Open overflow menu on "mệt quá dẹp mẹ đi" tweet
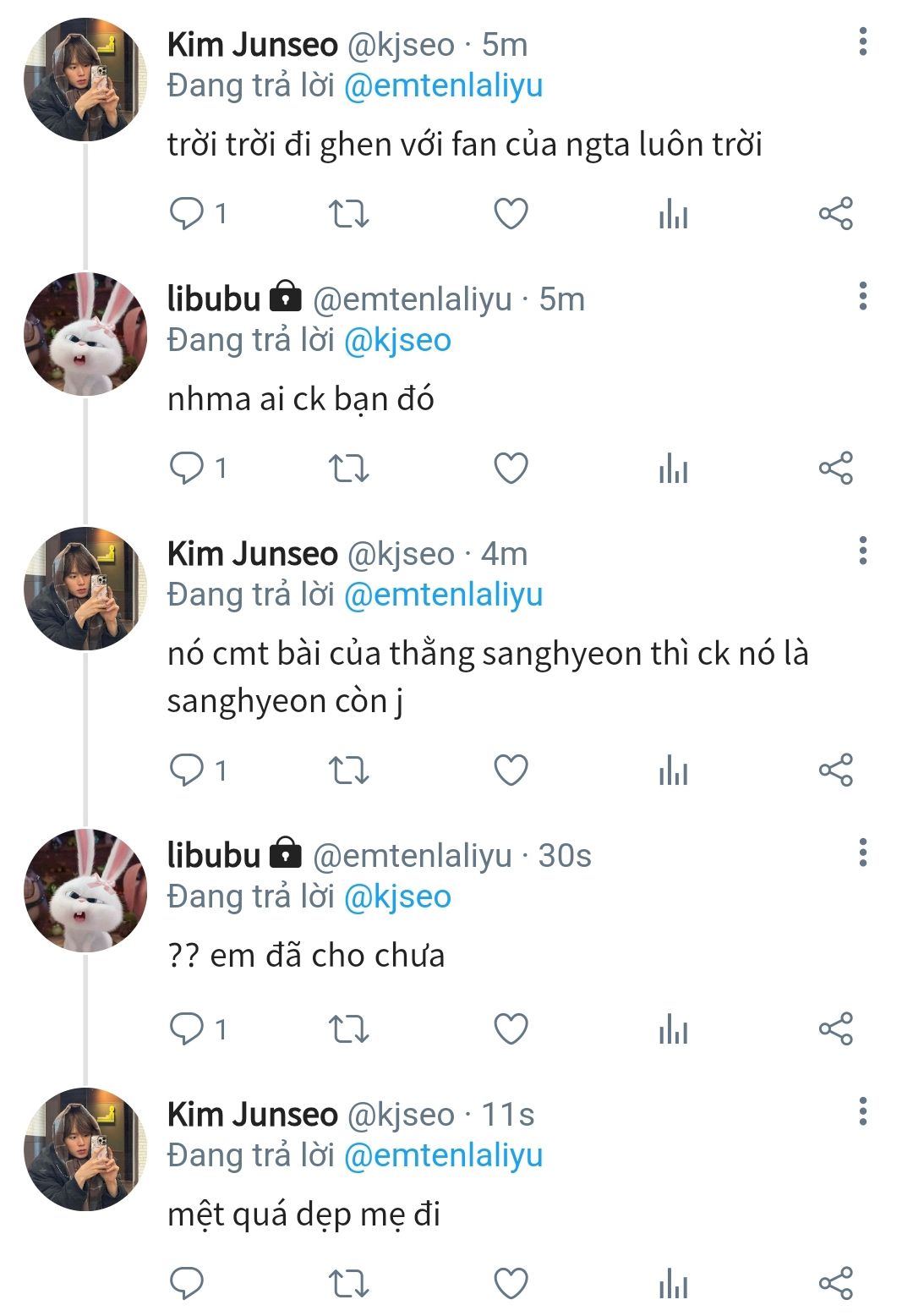Viewport: 913px width, 1316px height. click(862, 1111)
